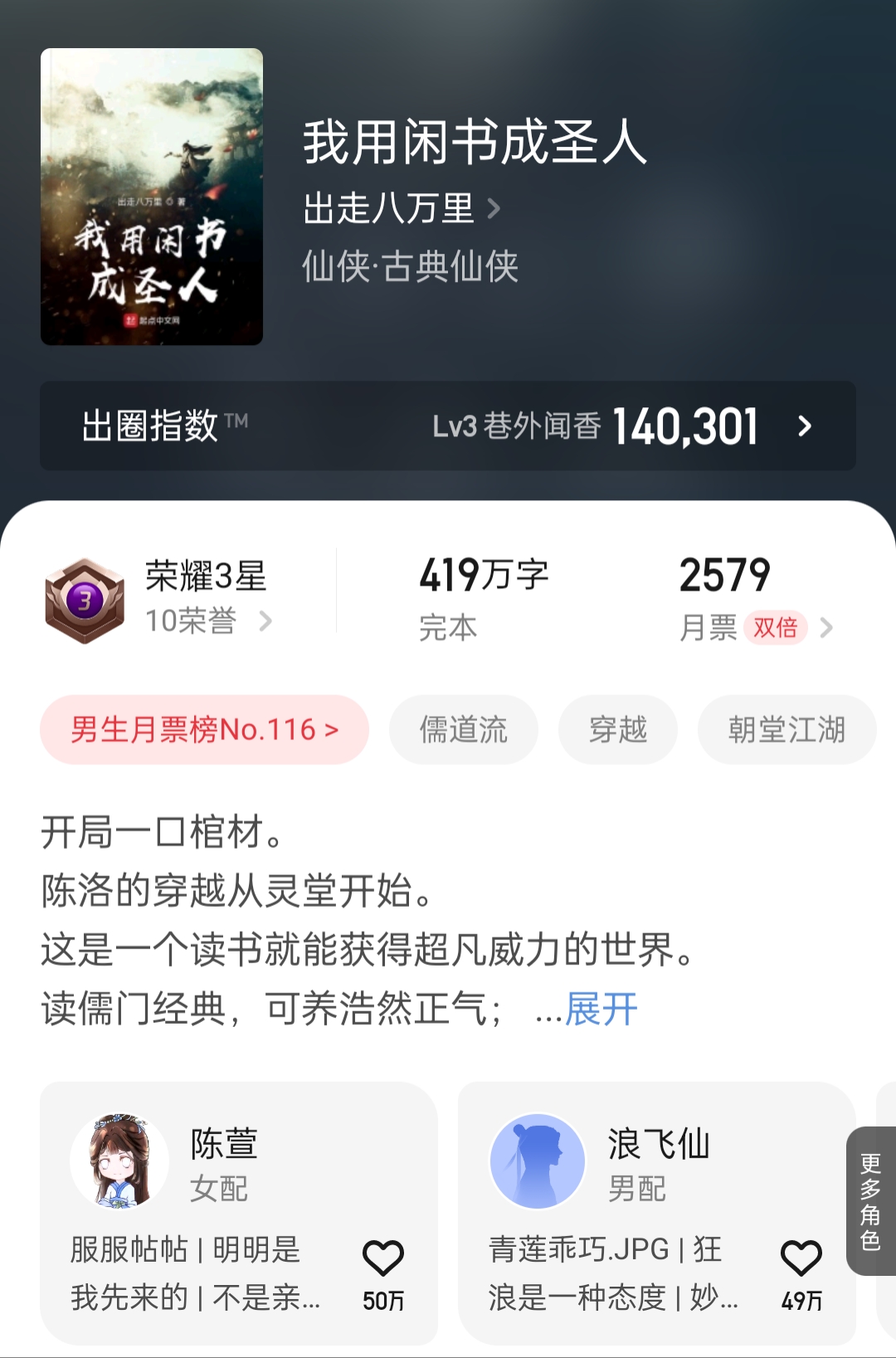Open the 儒道流 tag
This screenshot has height=1358, width=896.
(x=463, y=729)
